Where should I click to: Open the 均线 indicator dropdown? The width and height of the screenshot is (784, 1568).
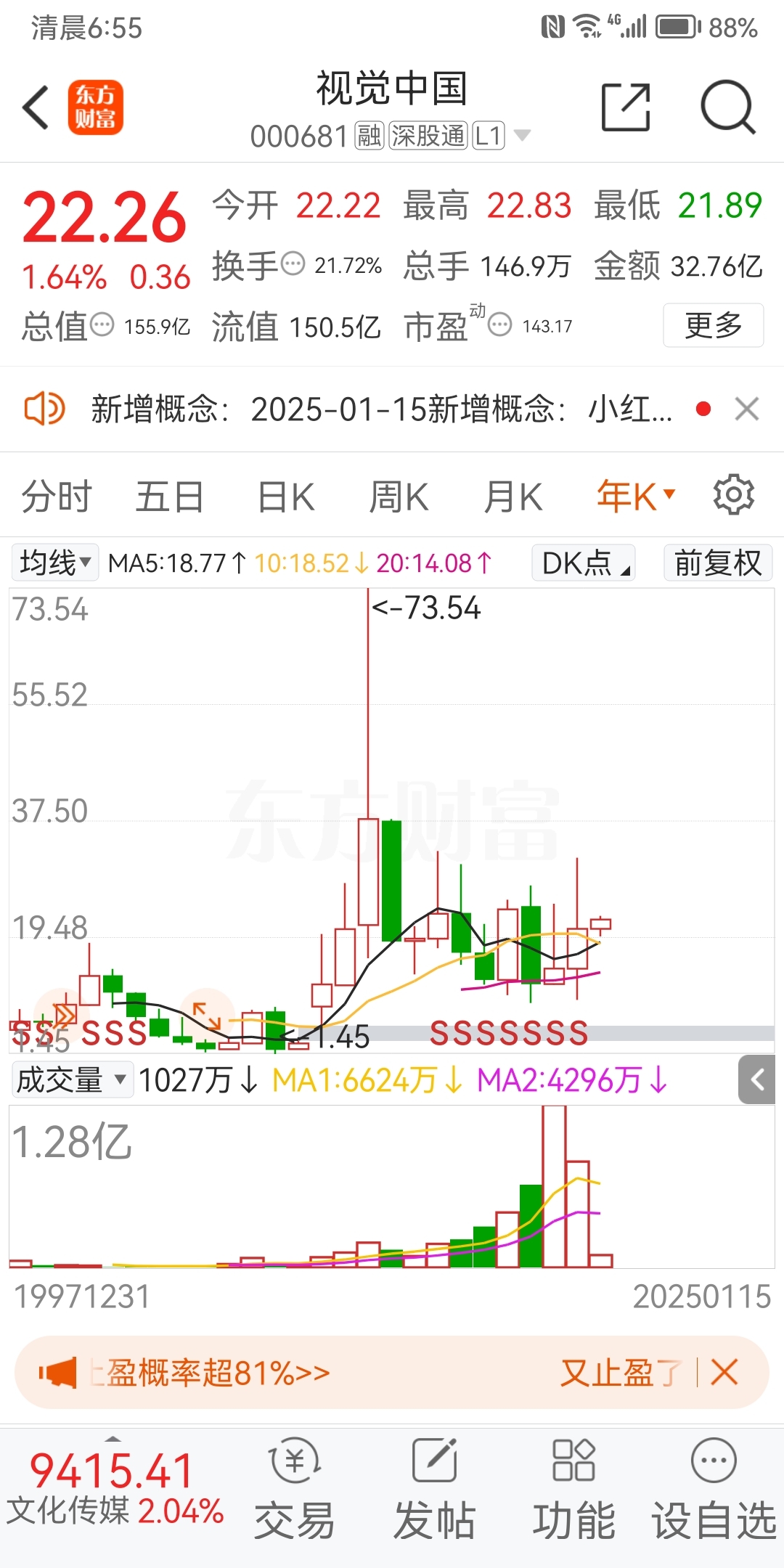(54, 563)
